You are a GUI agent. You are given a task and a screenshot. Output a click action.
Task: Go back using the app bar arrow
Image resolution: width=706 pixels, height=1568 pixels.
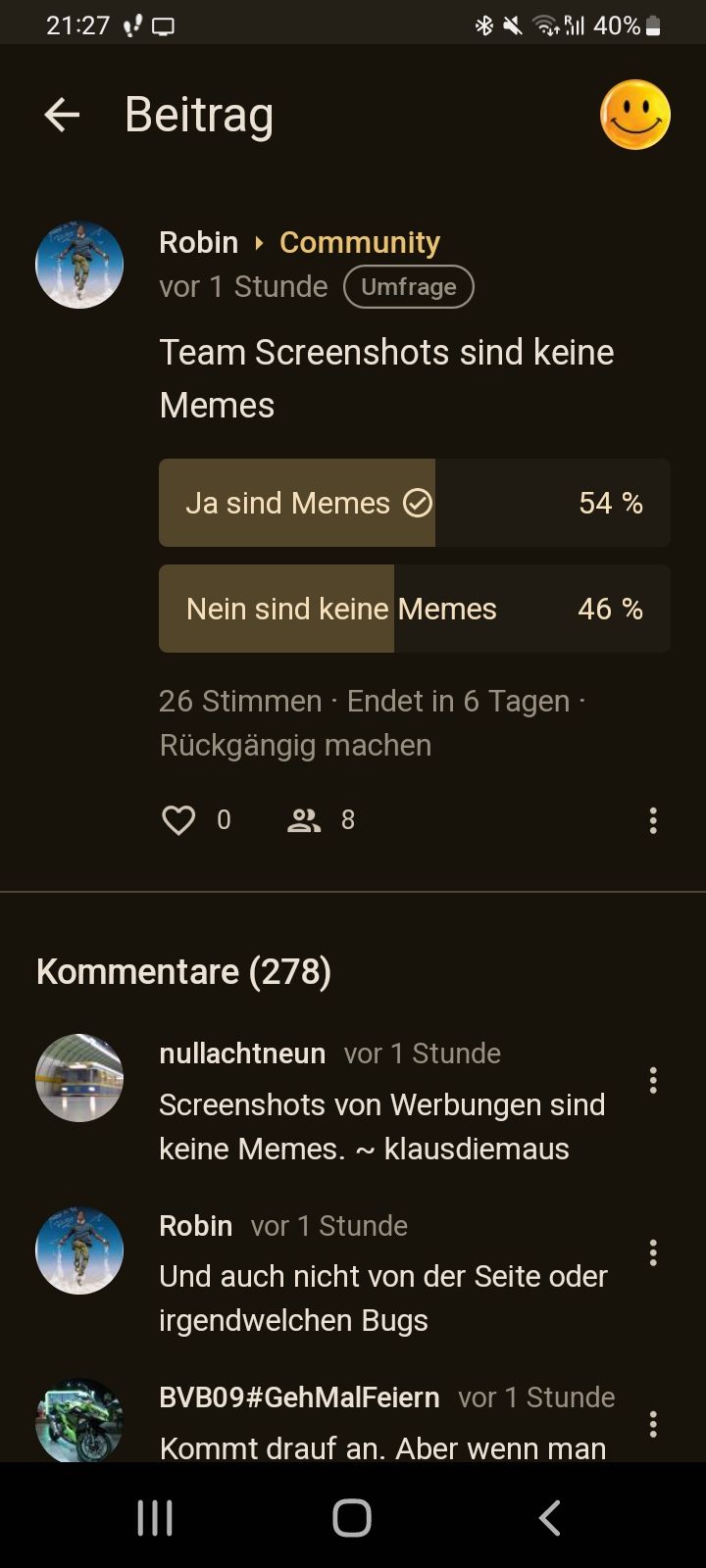tap(62, 115)
